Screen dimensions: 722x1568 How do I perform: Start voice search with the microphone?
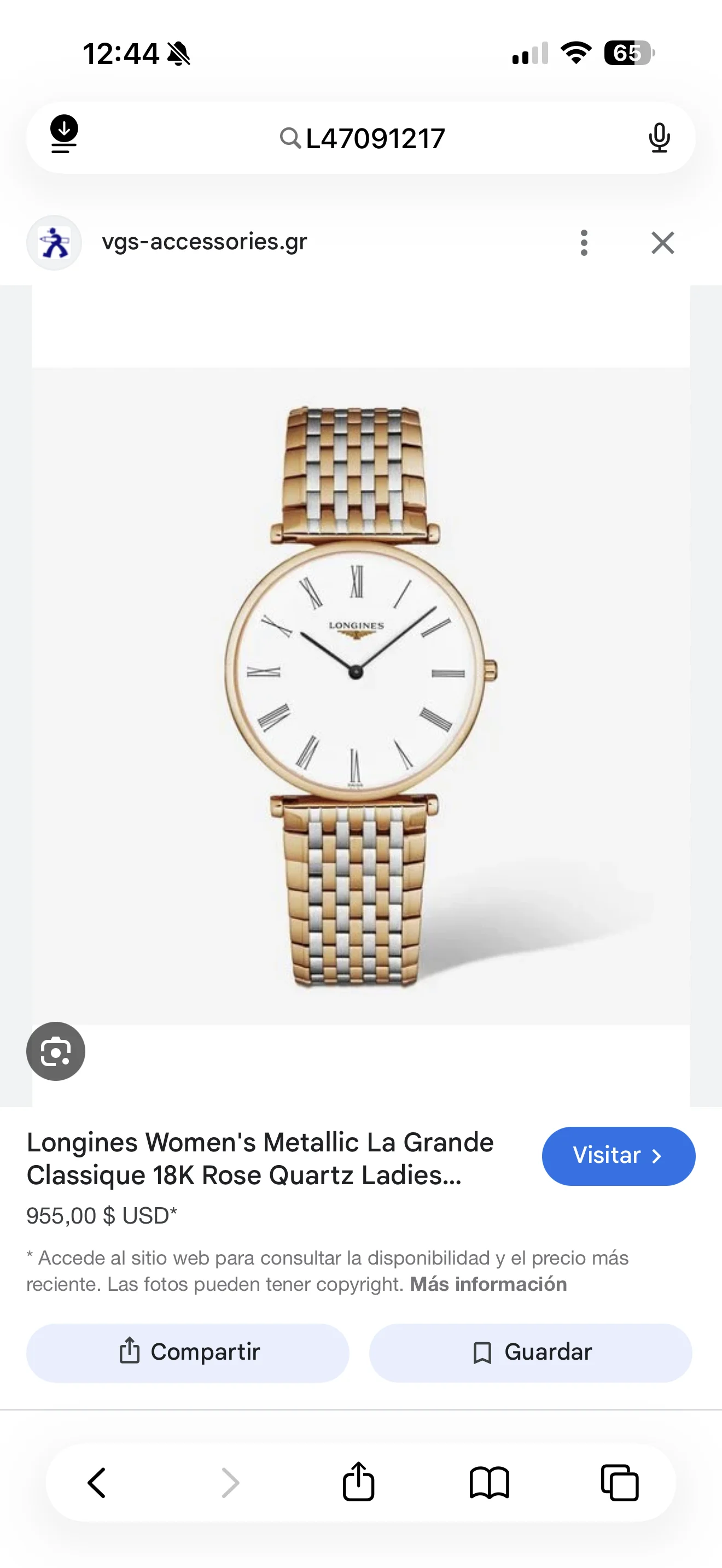(x=659, y=138)
